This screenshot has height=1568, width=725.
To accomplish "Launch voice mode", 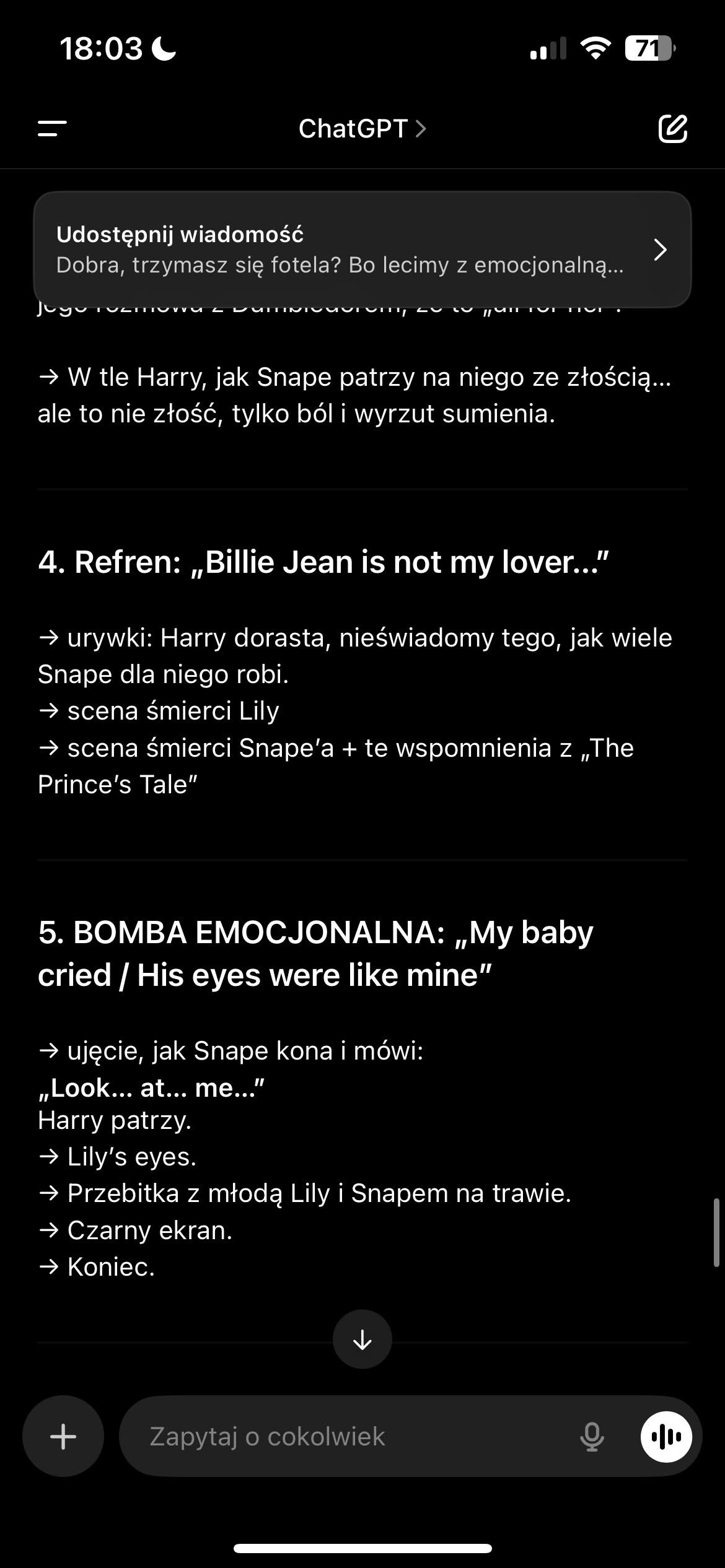I will pos(666,1436).
